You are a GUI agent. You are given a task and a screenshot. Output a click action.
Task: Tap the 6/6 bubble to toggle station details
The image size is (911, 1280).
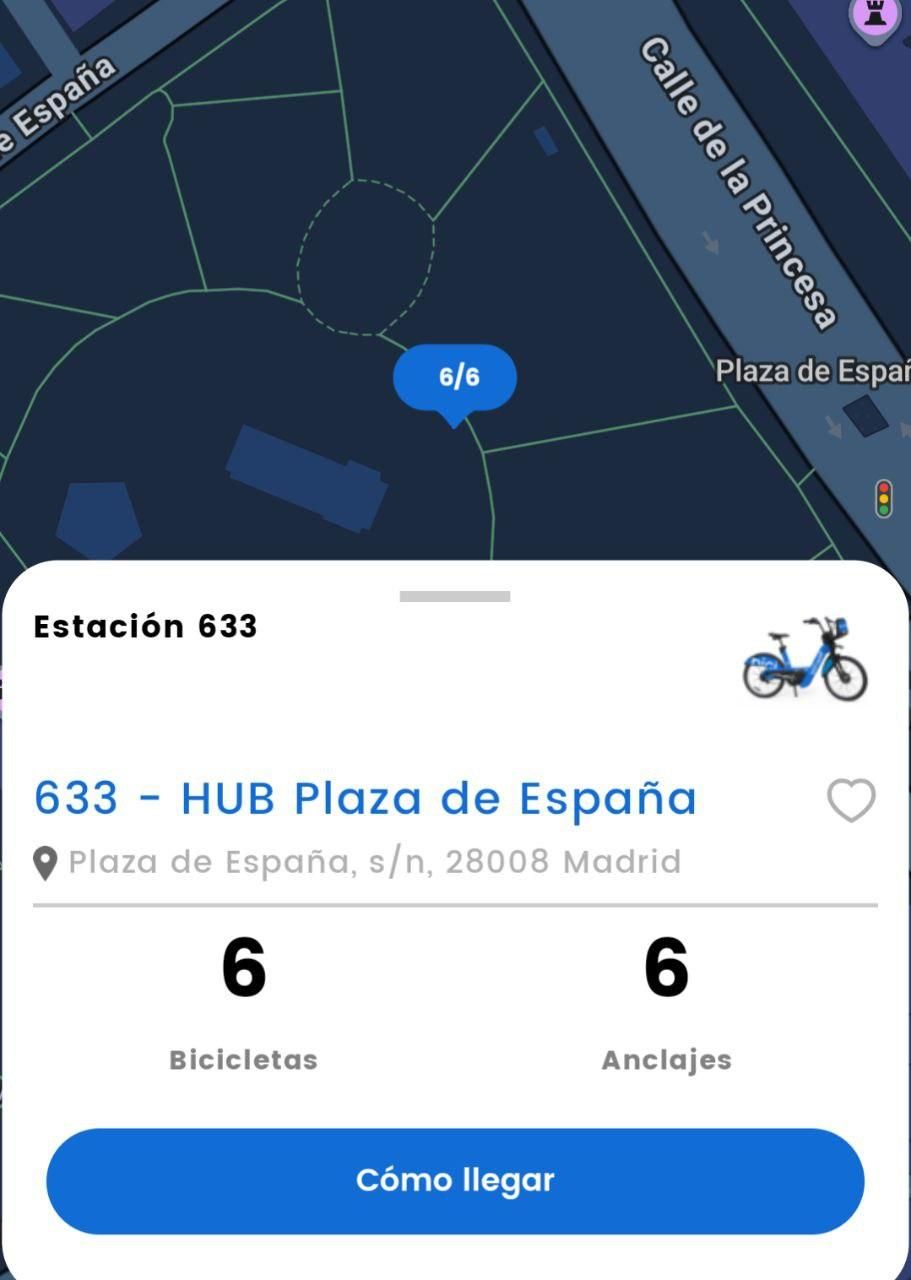tap(457, 377)
